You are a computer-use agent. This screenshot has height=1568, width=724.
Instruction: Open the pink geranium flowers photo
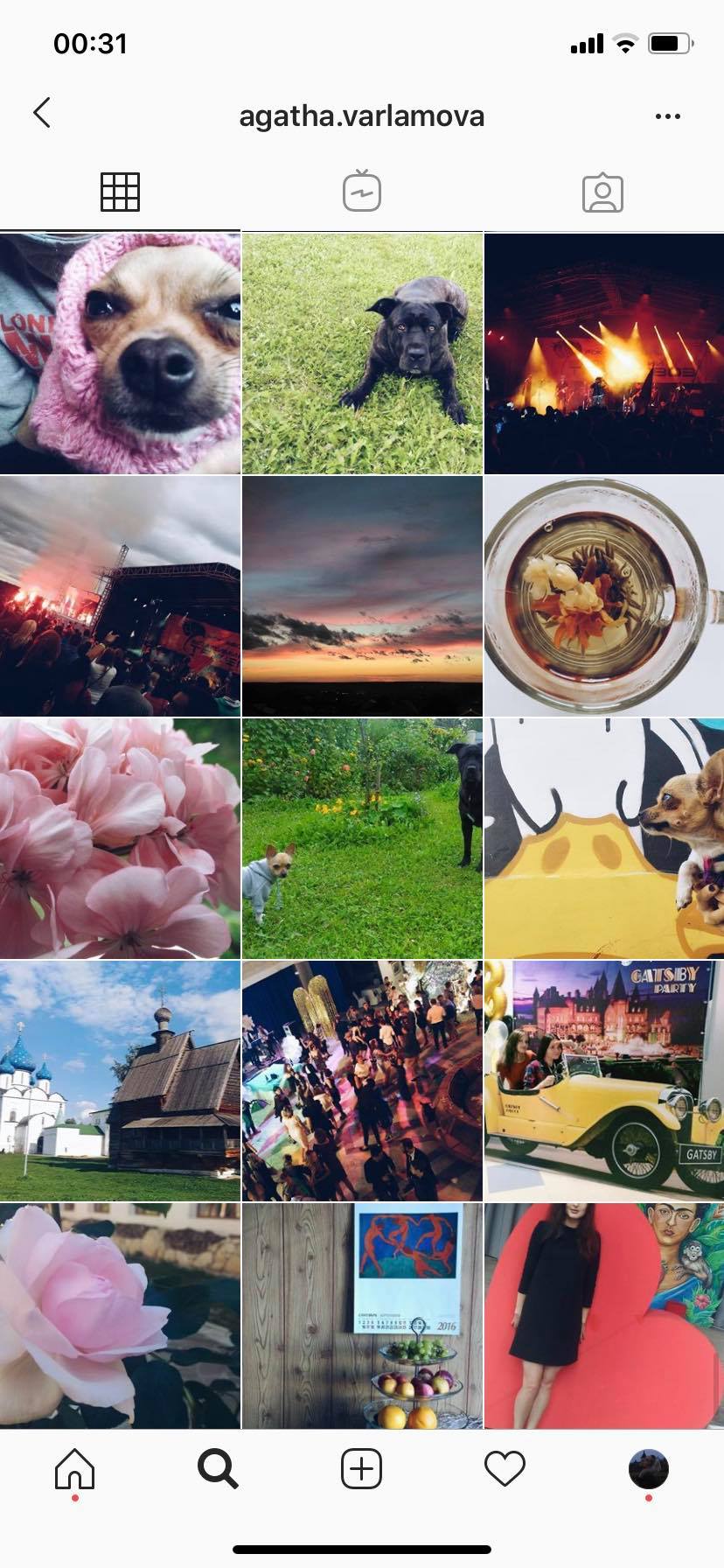[120, 838]
